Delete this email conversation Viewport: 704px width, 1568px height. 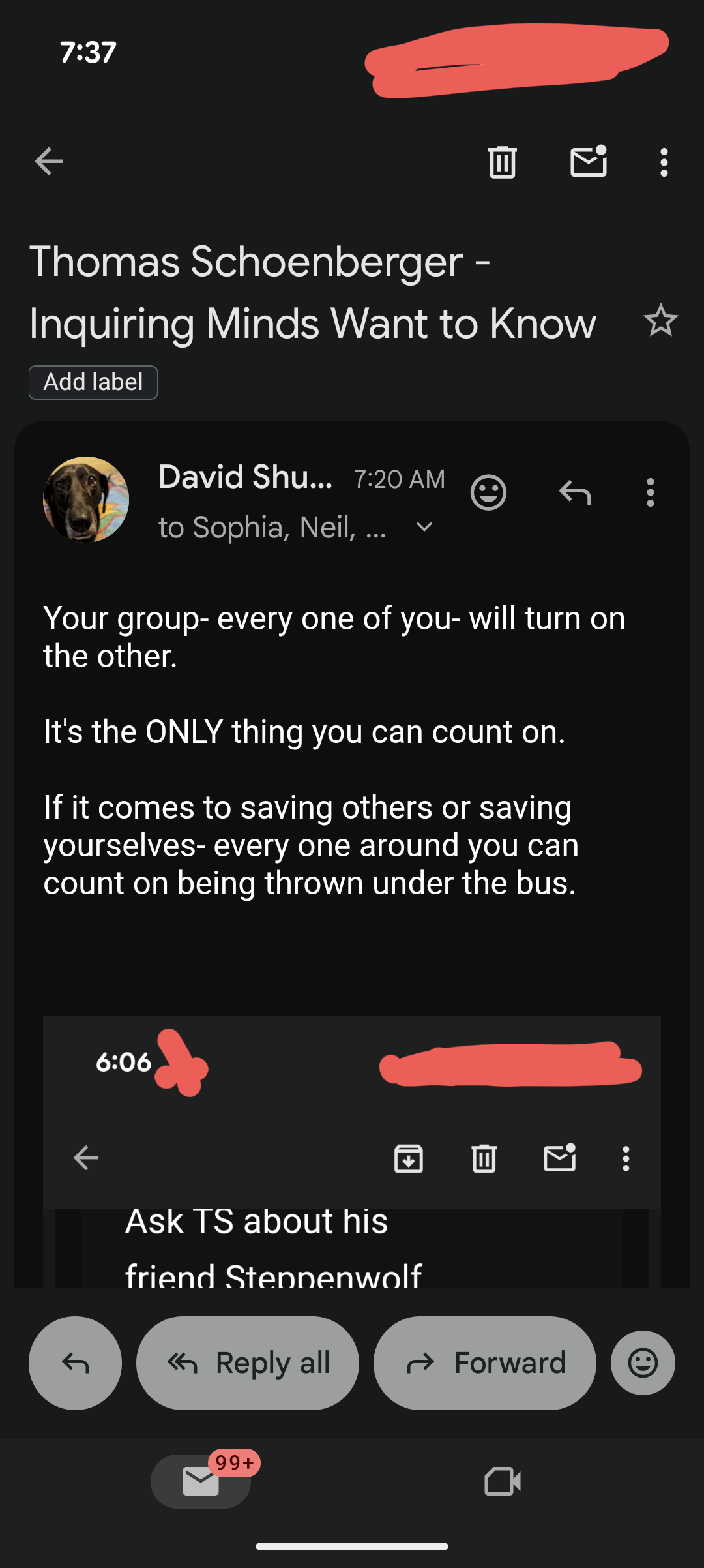coord(502,162)
